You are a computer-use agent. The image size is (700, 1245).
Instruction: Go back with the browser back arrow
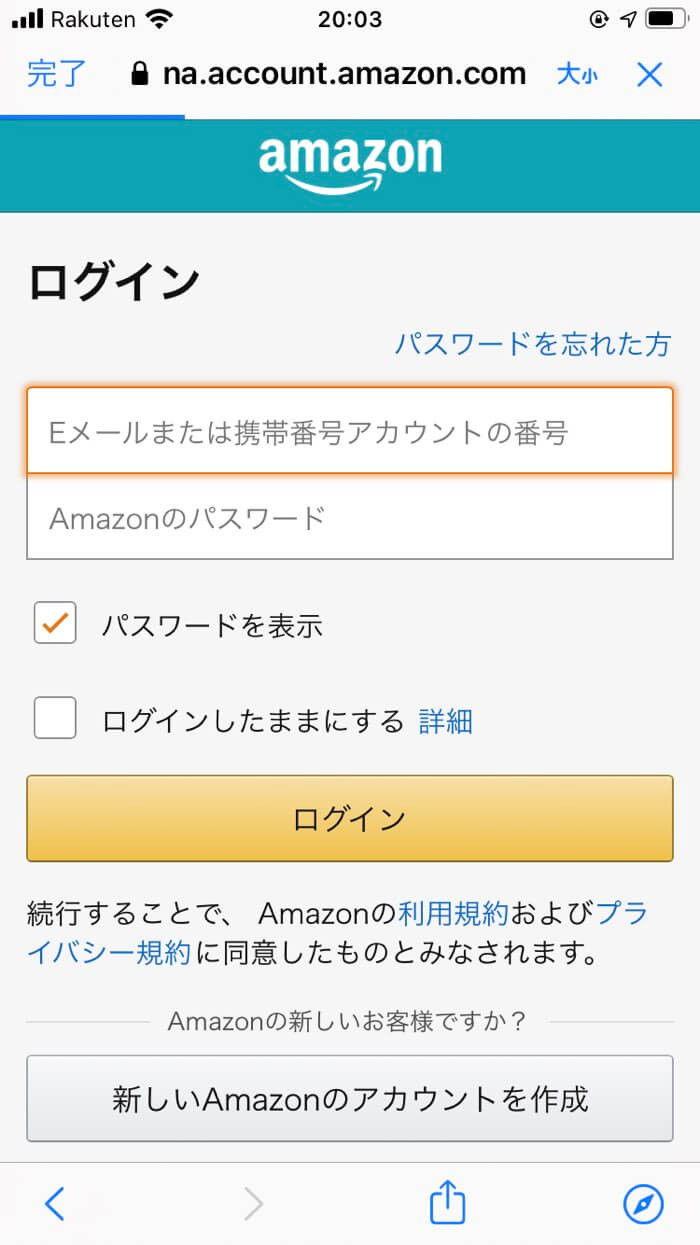tap(55, 1204)
